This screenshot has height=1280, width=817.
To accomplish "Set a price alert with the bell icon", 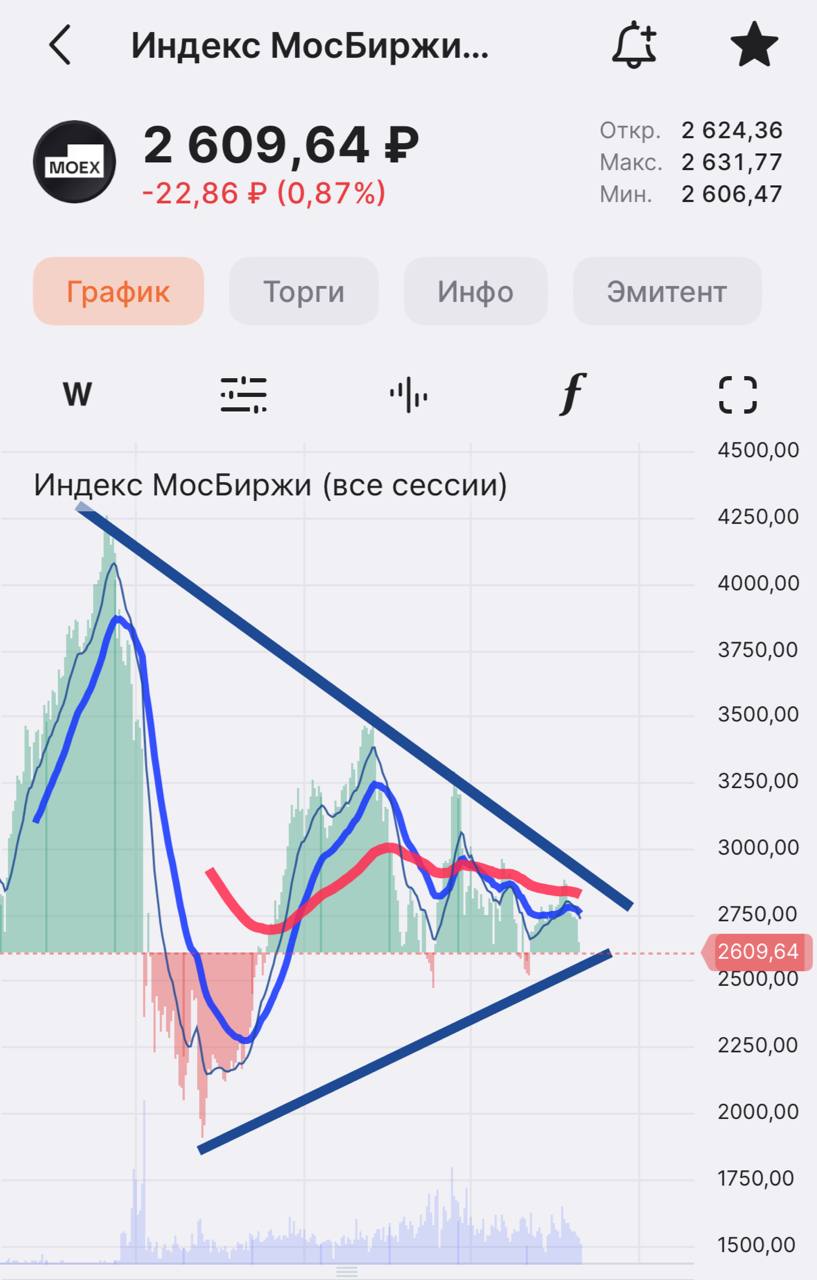I will point(634,46).
